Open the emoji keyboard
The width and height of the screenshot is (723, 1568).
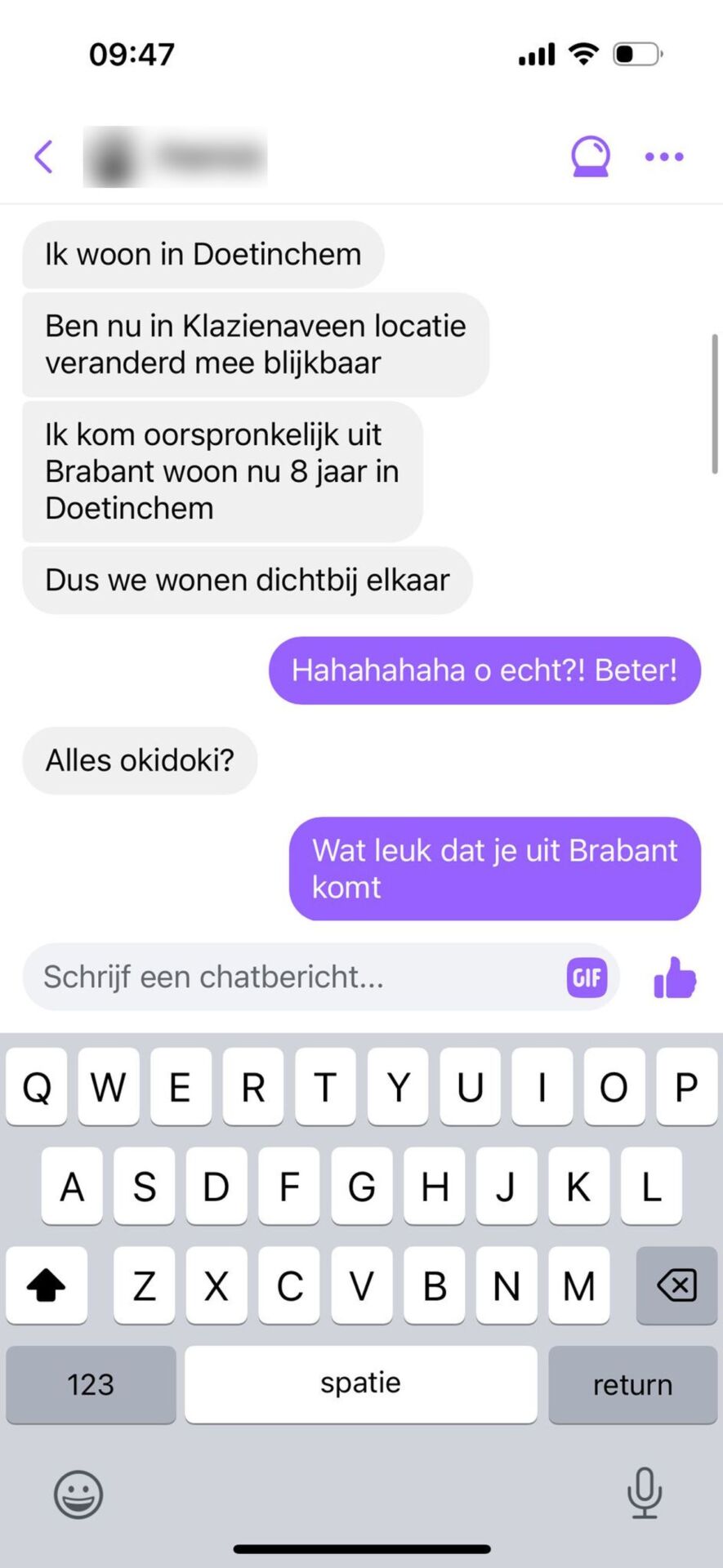pos(78,1494)
